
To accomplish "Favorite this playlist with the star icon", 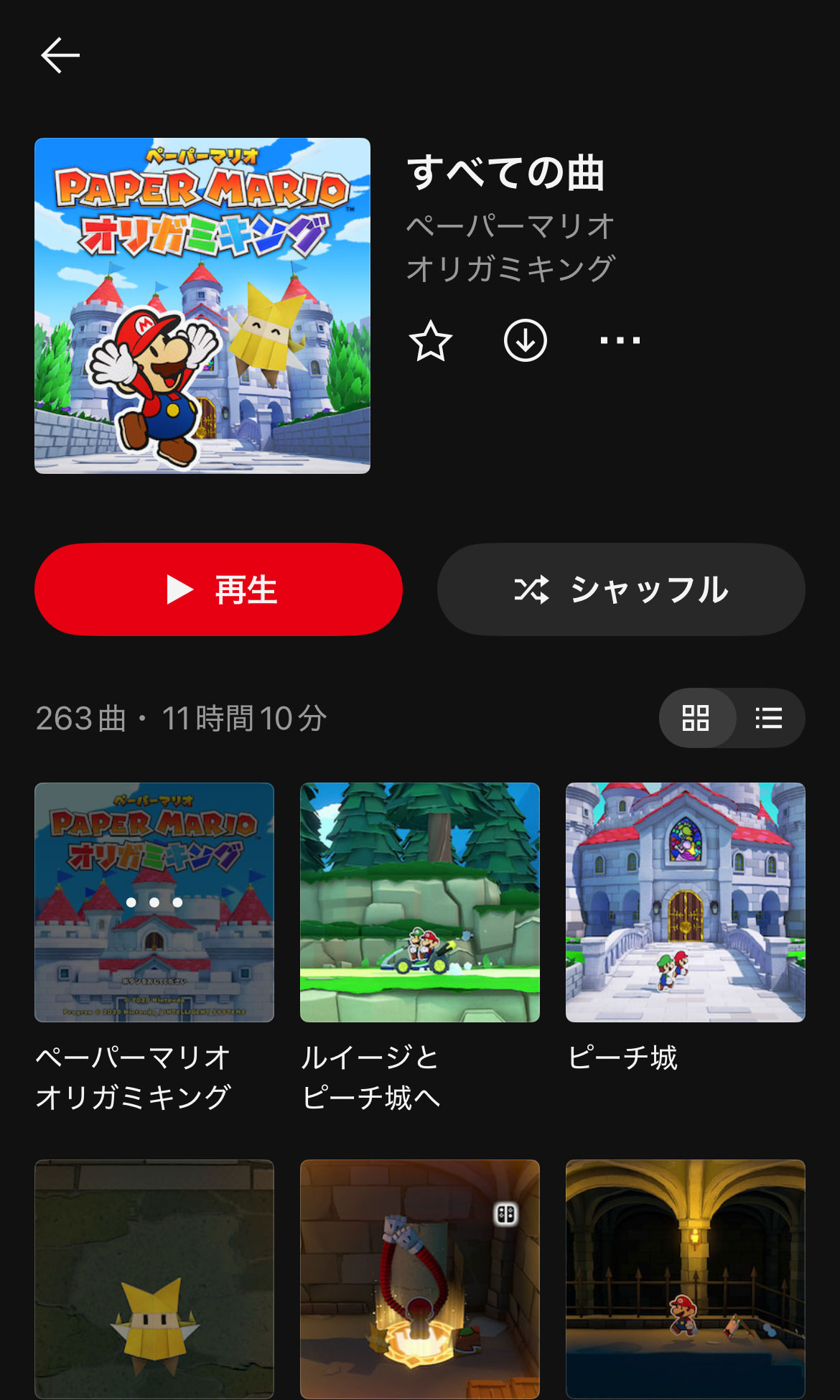I will coord(431,341).
